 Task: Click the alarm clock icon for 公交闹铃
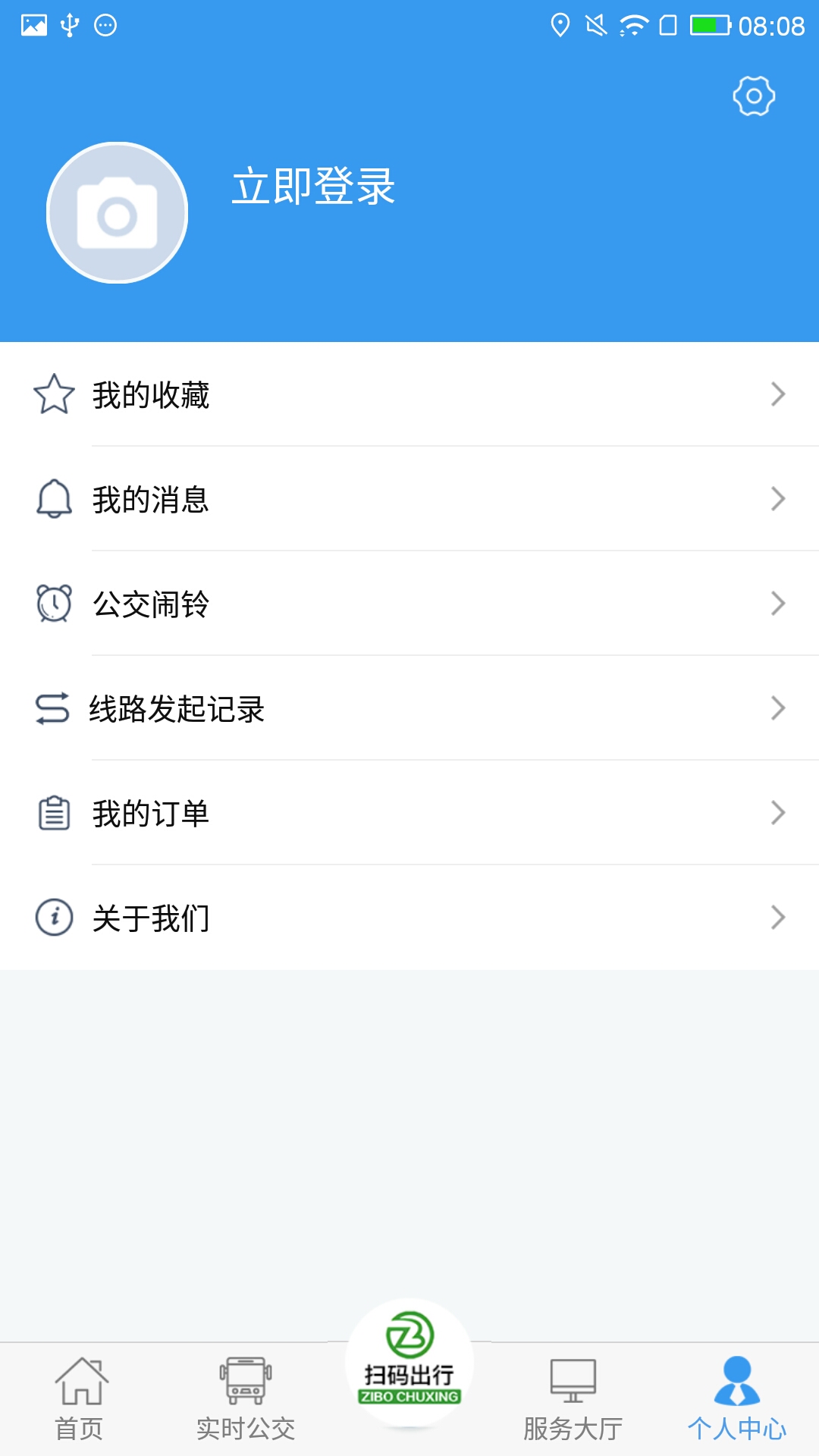[x=51, y=604]
